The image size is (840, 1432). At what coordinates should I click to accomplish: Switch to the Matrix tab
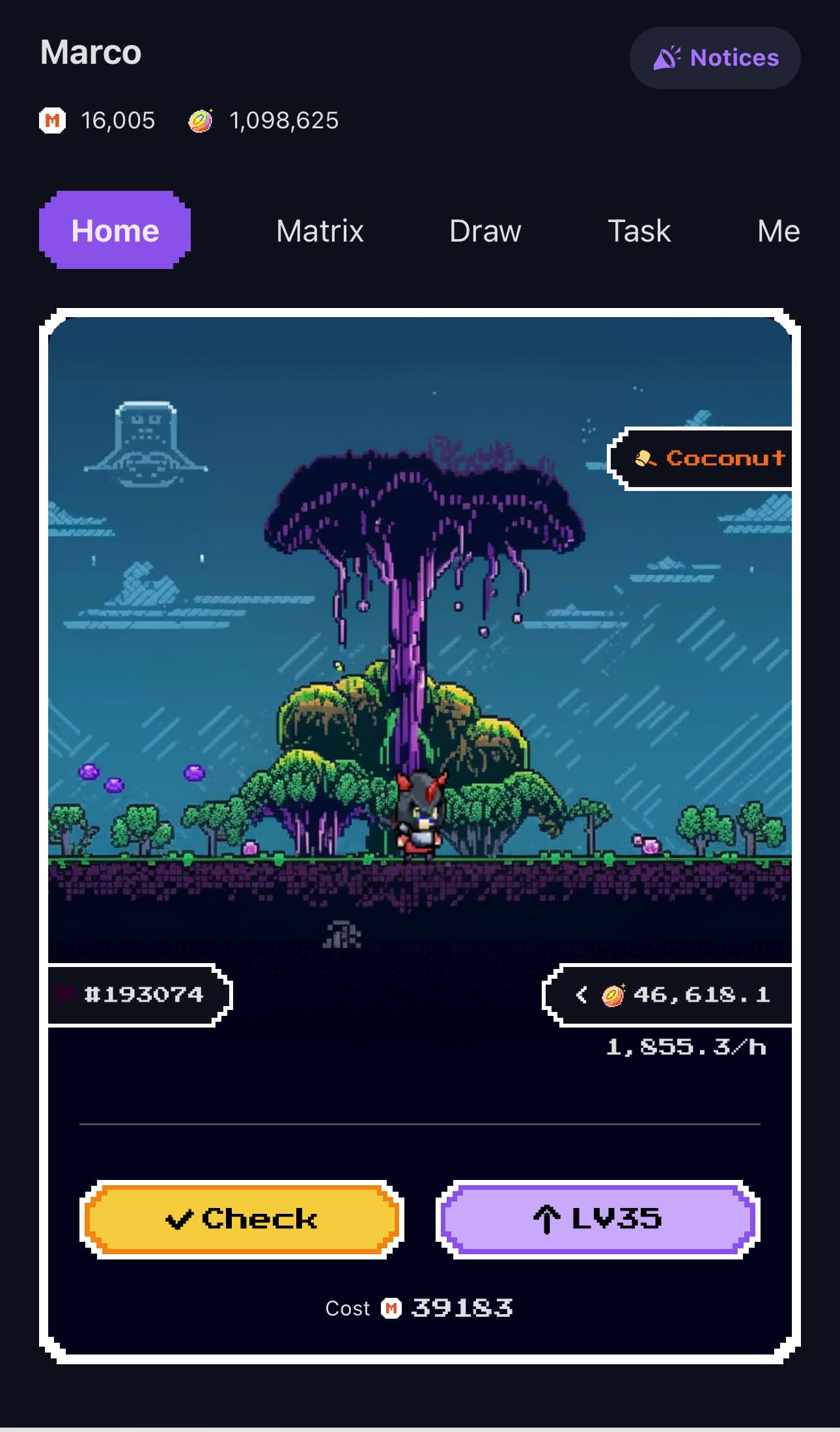point(320,231)
